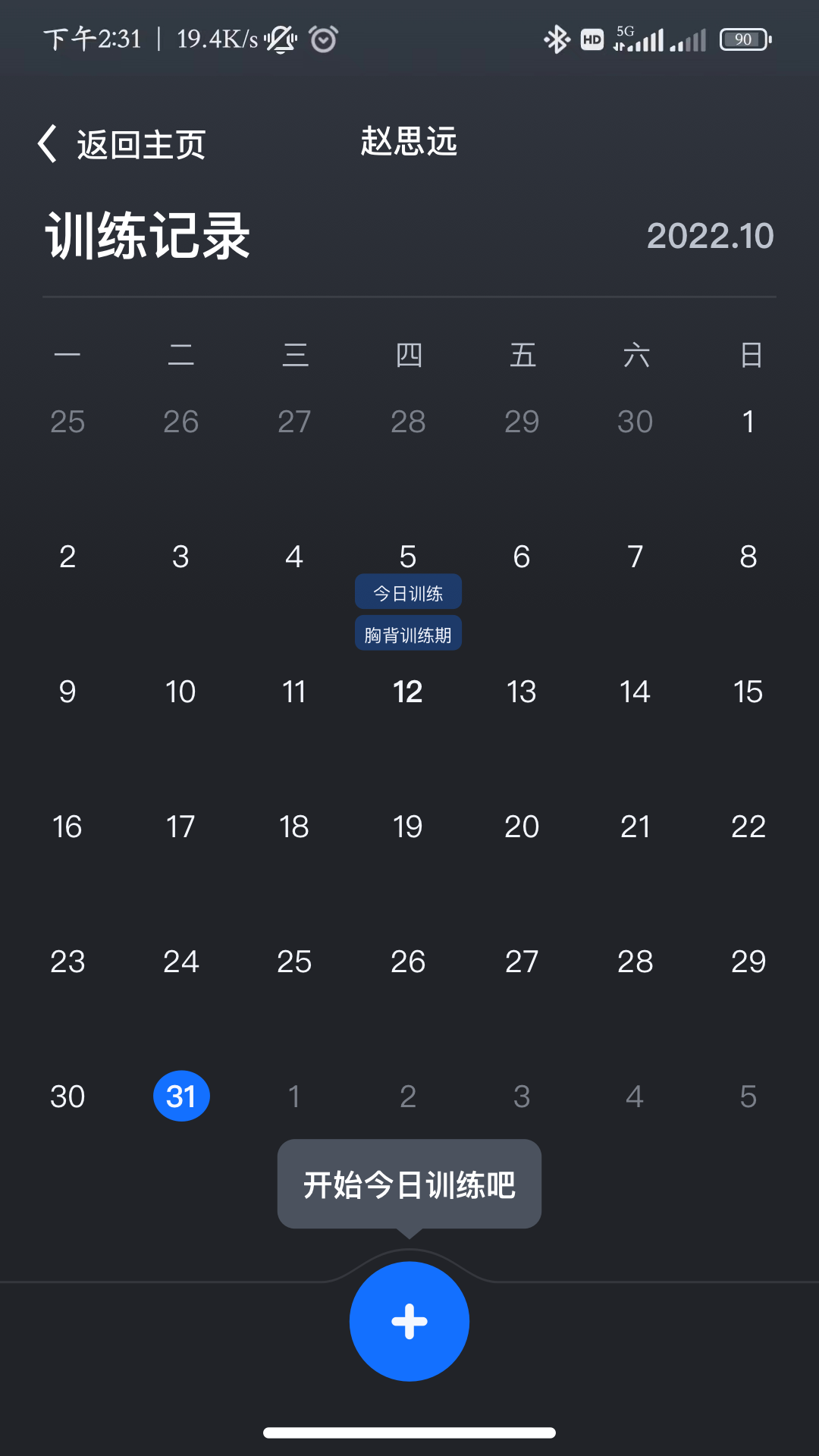Image resolution: width=819 pixels, height=1456 pixels.
Task: Click the muted notification icon in status bar
Action: coord(280,39)
